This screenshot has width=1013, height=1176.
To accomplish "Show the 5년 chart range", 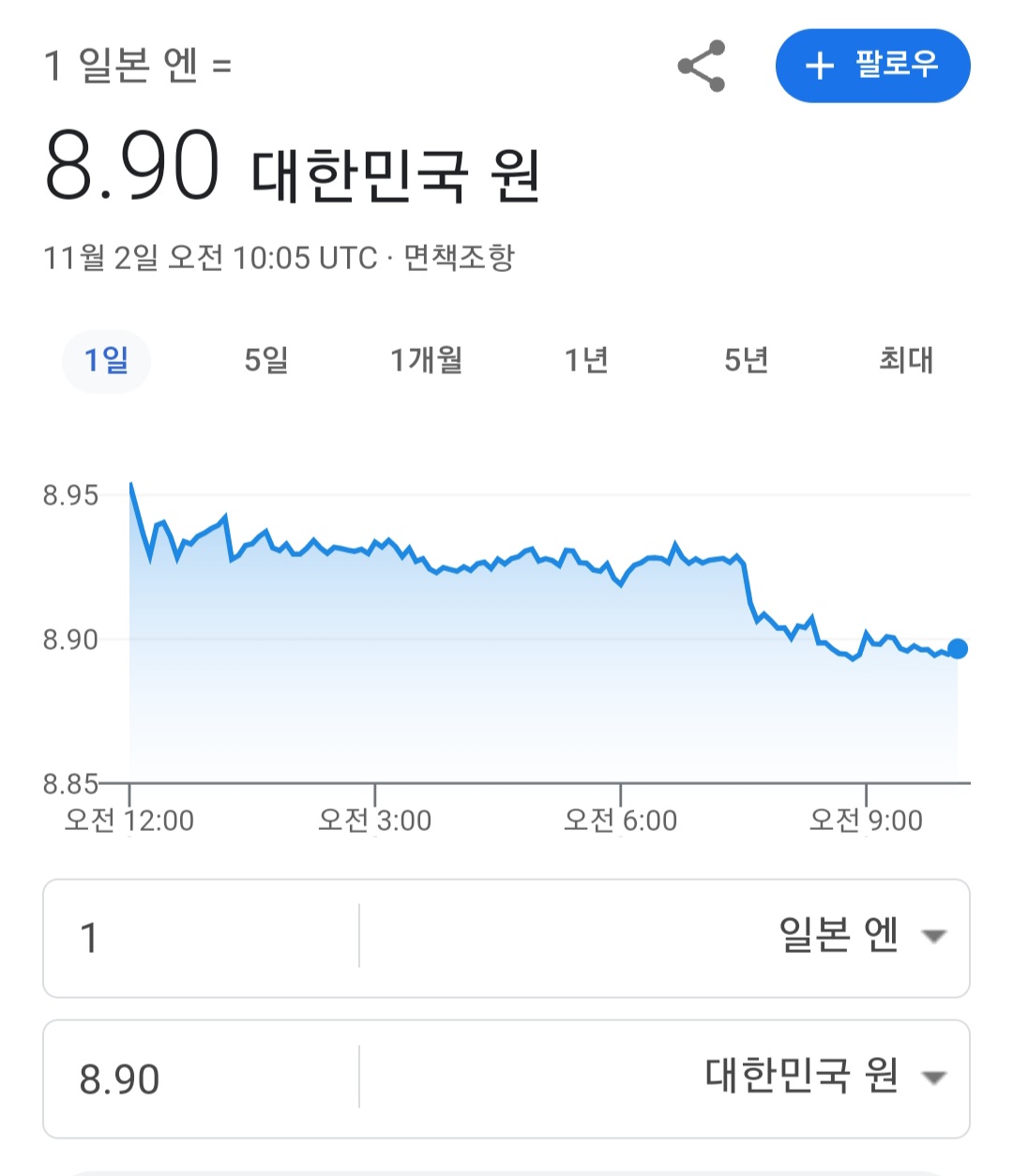I will pyautogui.click(x=747, y=360).
